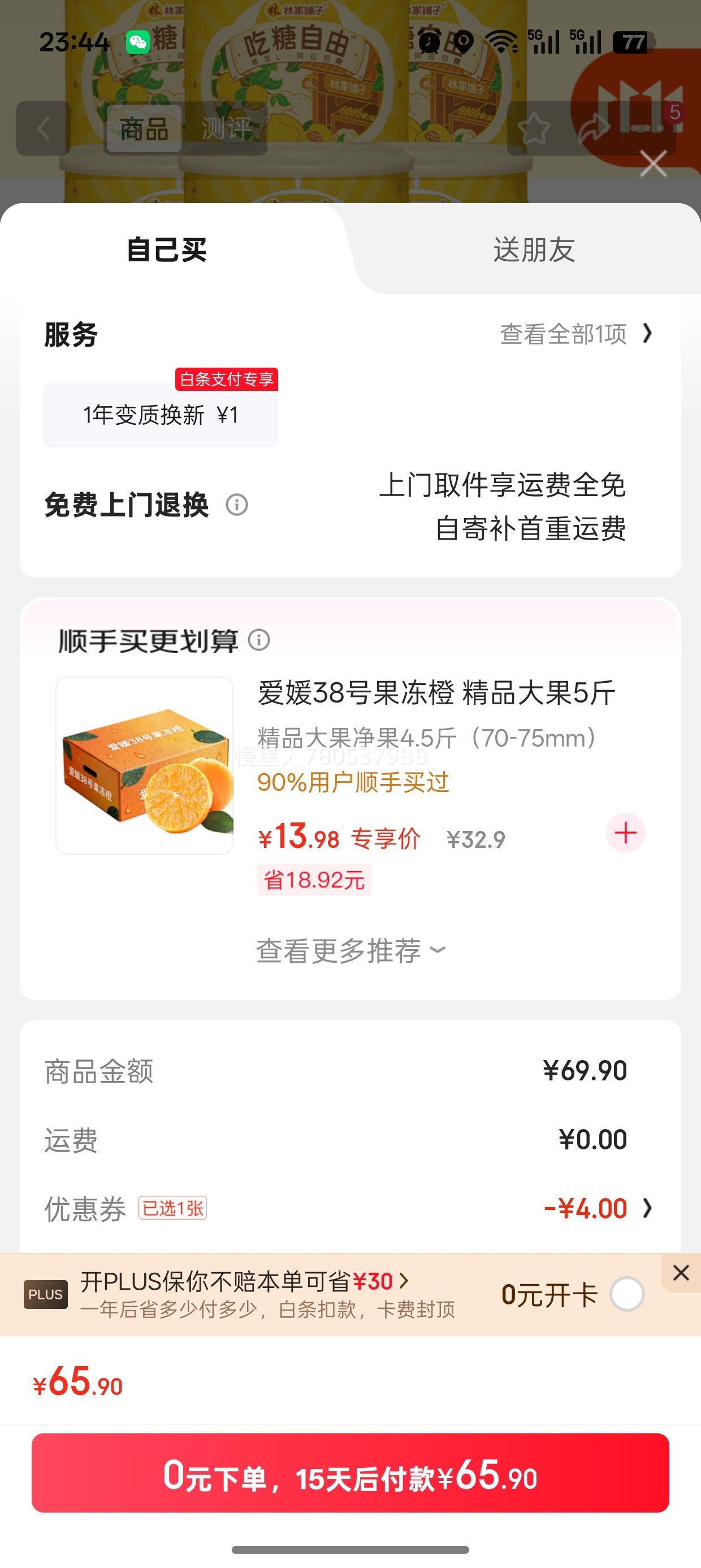Dismiss the PLUS membership banner
701x1568 pixels.
coord(681,1272)
